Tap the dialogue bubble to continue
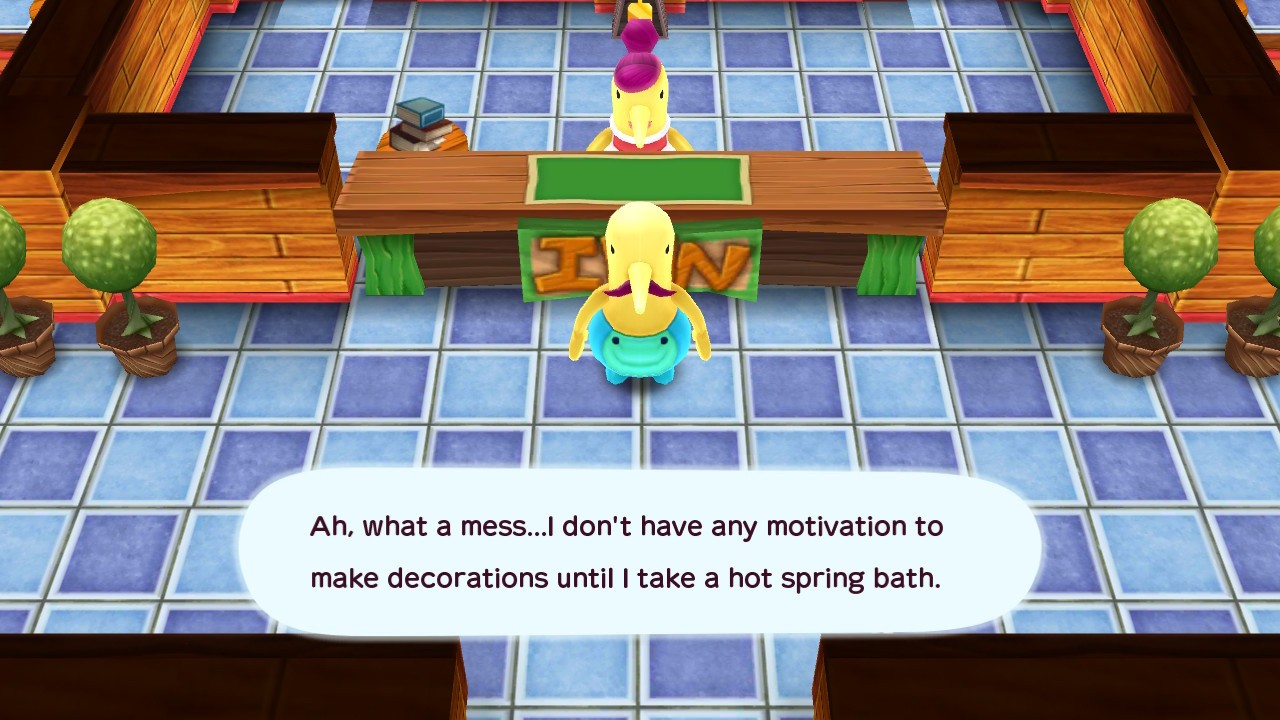Screen dimensions: 1280x720 click(640, 552)
